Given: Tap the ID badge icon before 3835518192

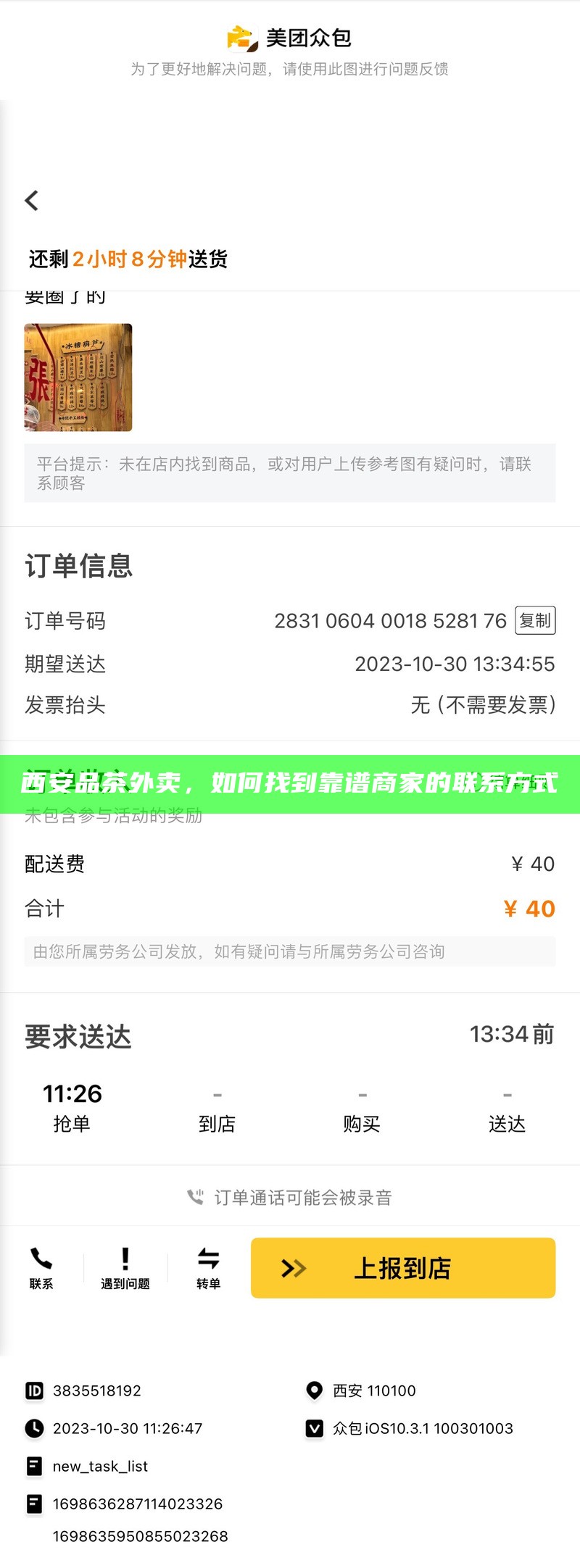Looking at the screenshot, I should (34, 1391).
